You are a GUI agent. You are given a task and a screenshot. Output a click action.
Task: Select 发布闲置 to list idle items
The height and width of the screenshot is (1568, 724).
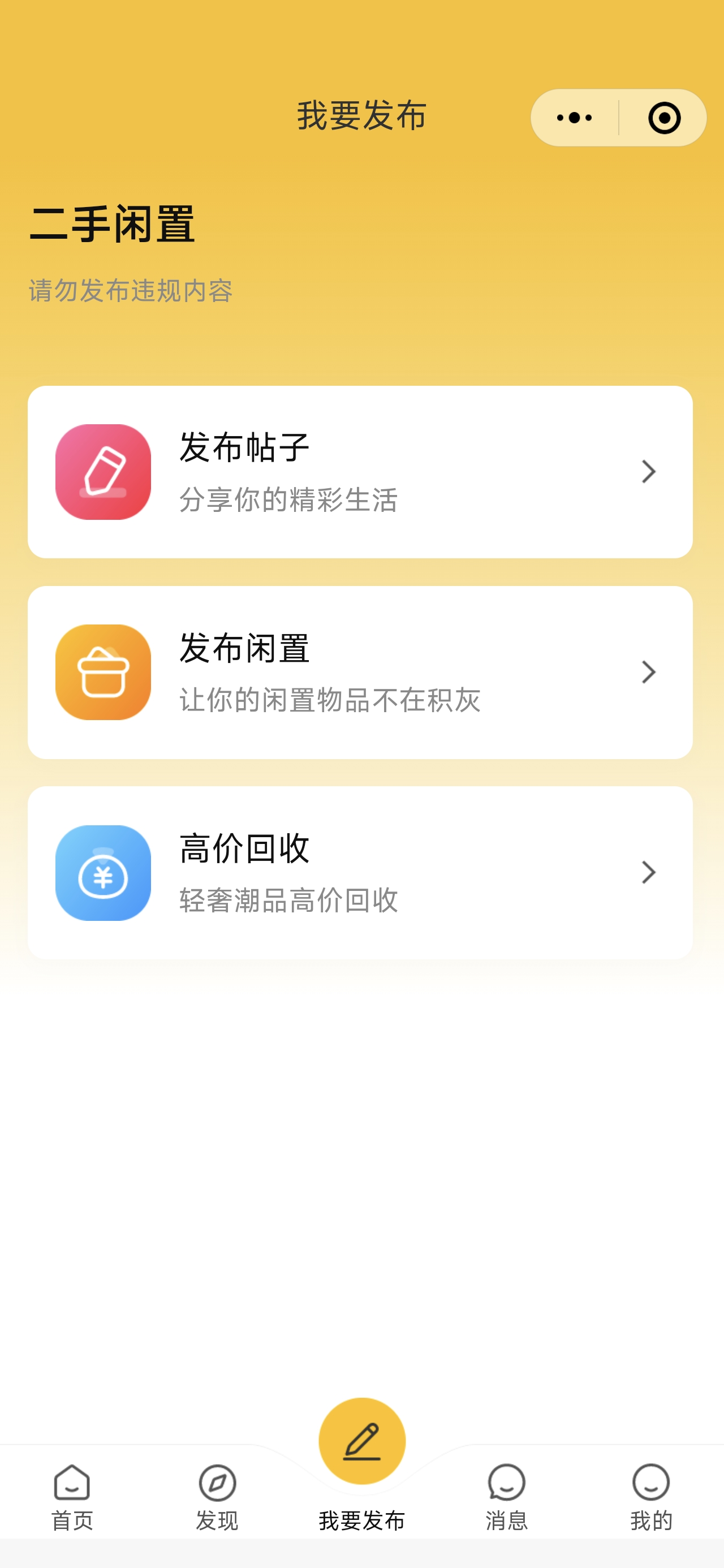tap(360, 672)
